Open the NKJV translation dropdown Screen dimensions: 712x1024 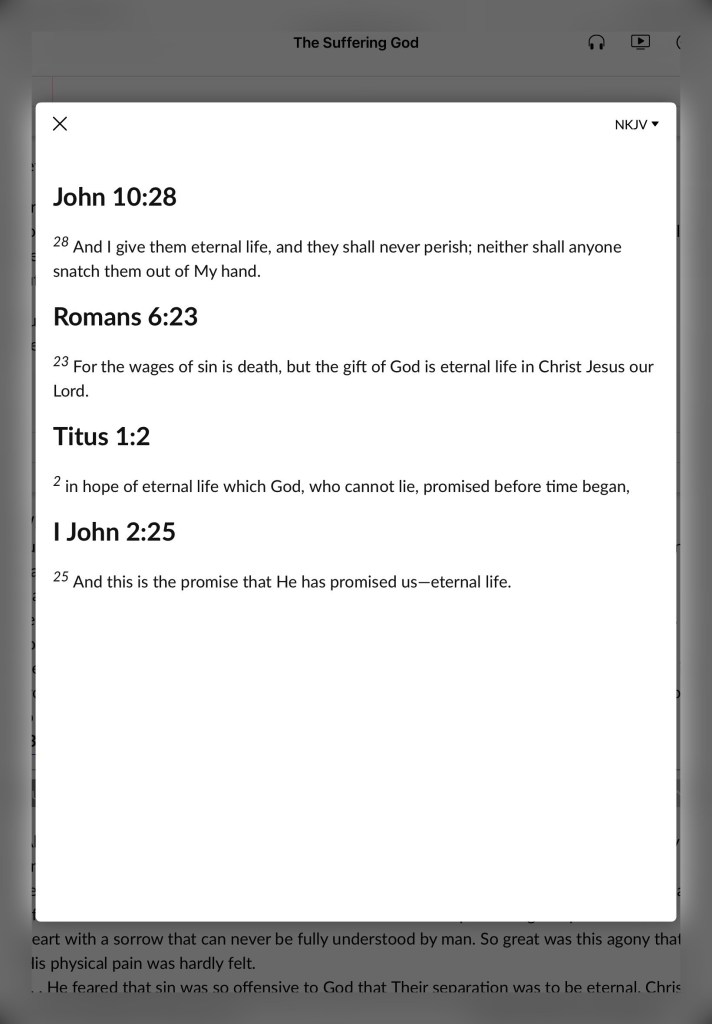click(636, 125)
